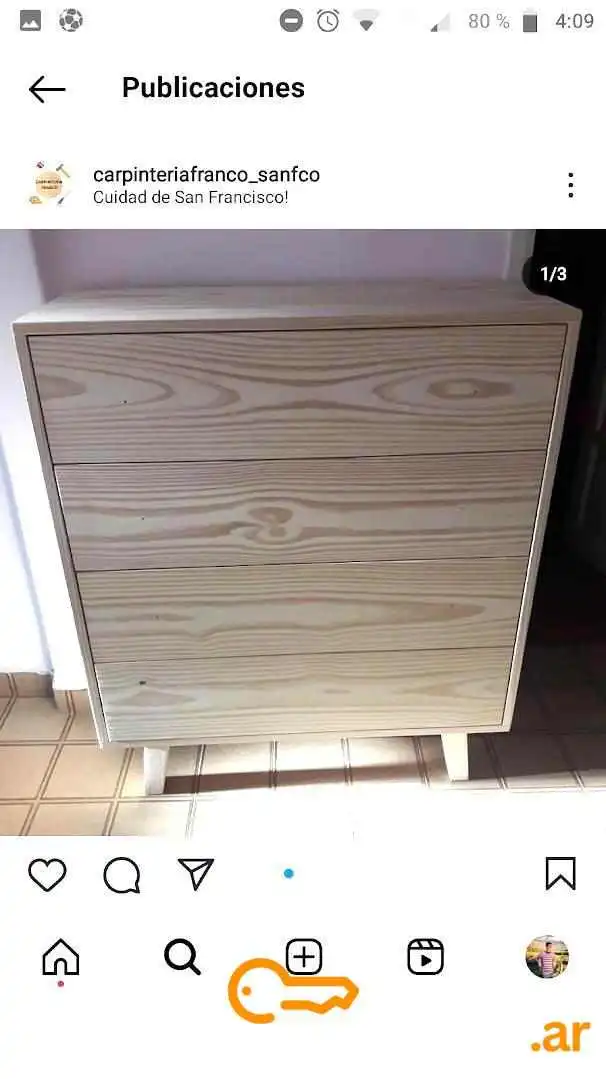The image size is (606, 1079).
Task: Tap the carpinteriafranco_sanfco avatar
Action: (50, 184)
